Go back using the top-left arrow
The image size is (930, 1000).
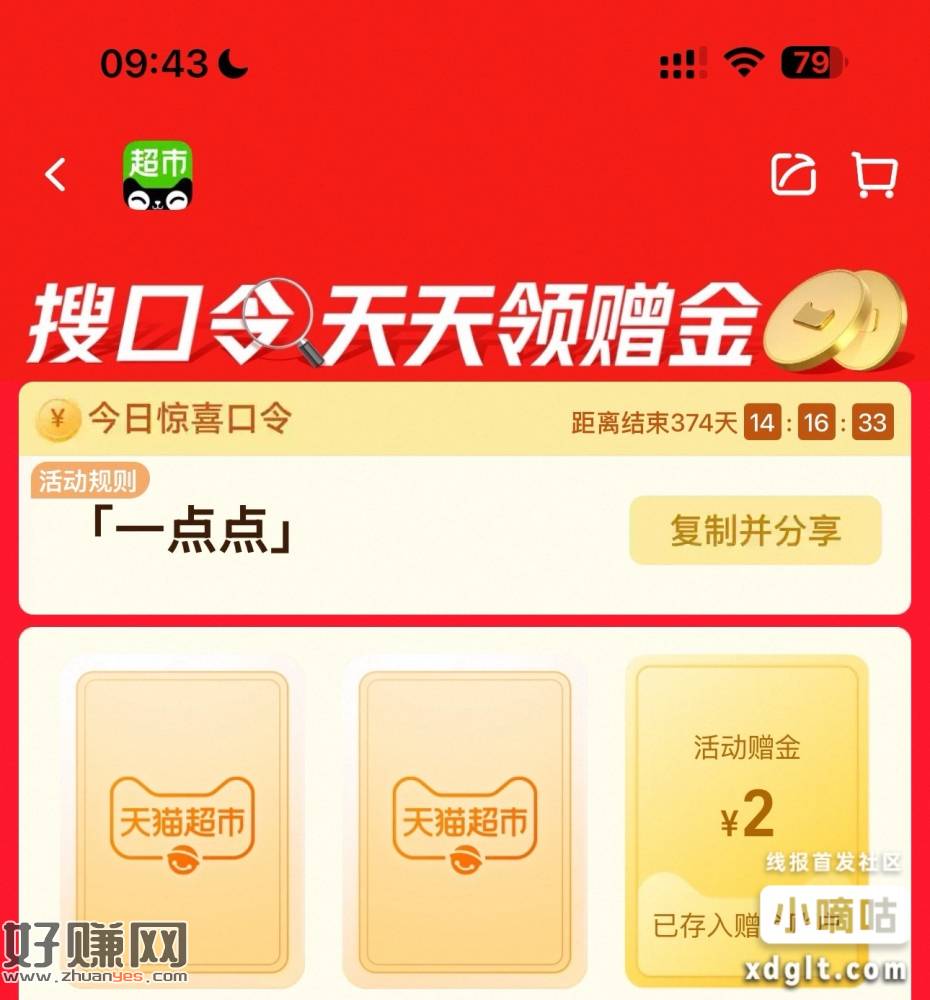[56, 176]
